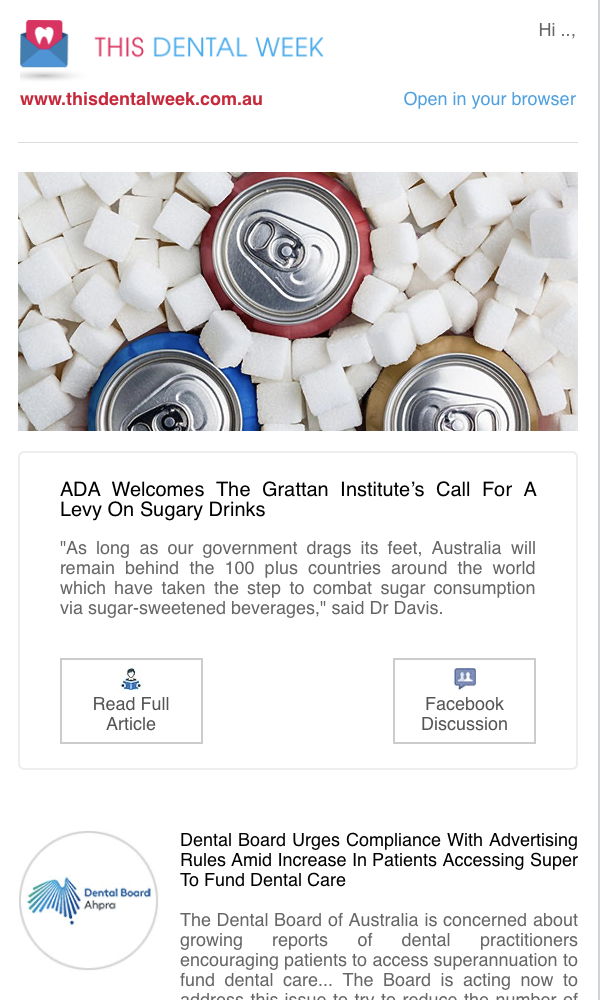
Task: Open the Dental Board advertising rules headline
Action: [x=379, y=860]
